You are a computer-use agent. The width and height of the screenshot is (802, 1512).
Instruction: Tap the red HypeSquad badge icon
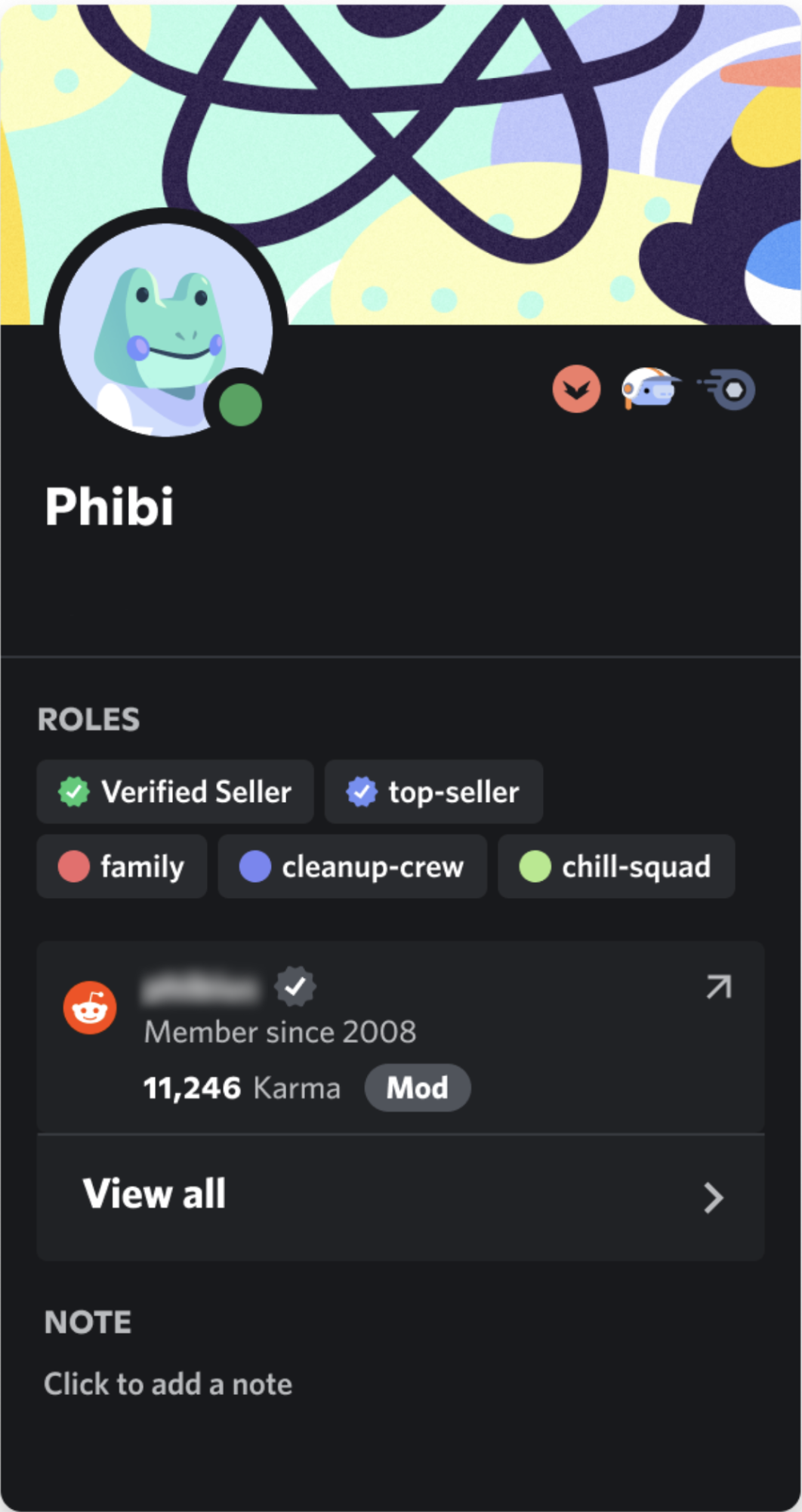576,389
